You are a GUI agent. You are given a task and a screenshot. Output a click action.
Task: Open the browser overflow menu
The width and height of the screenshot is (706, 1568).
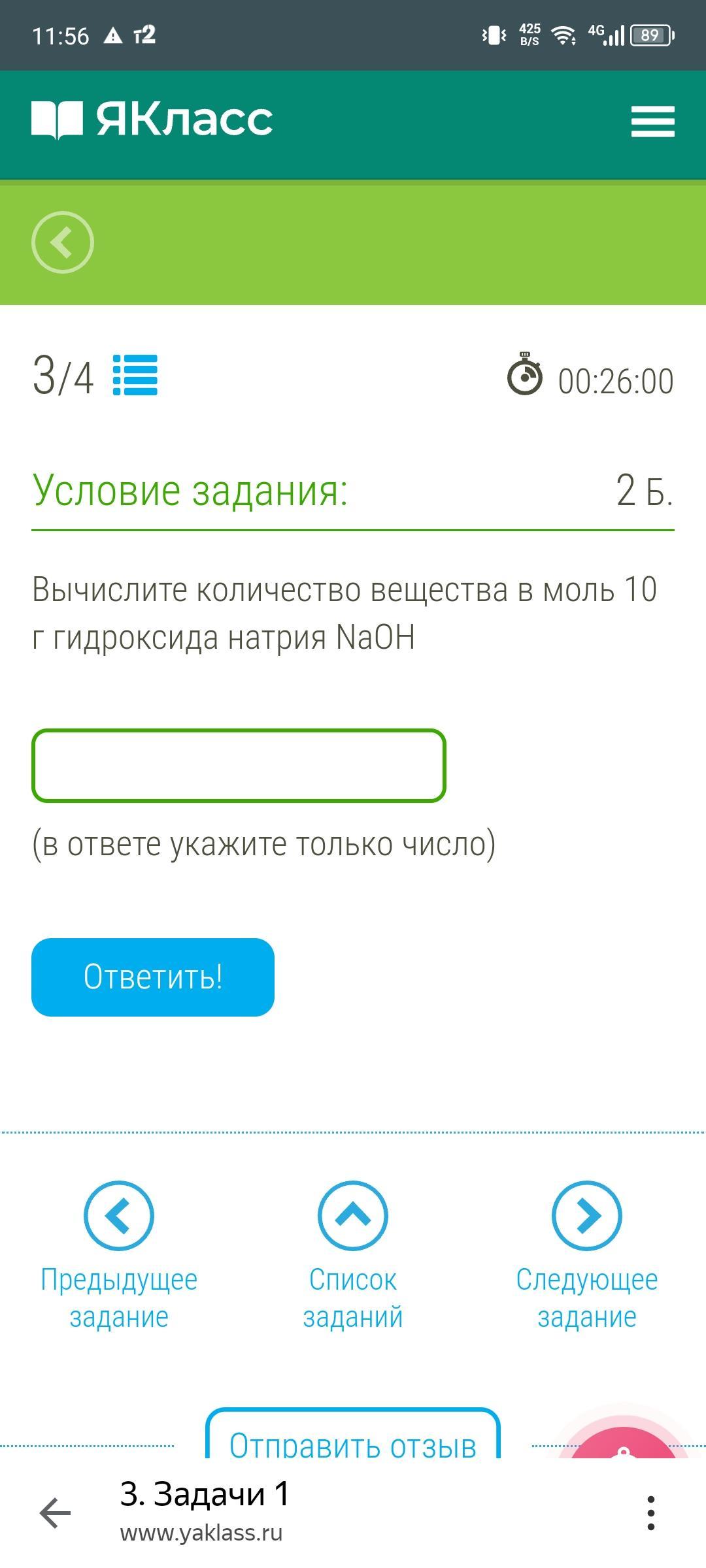pyautogui.click(x=650, y=1513)
